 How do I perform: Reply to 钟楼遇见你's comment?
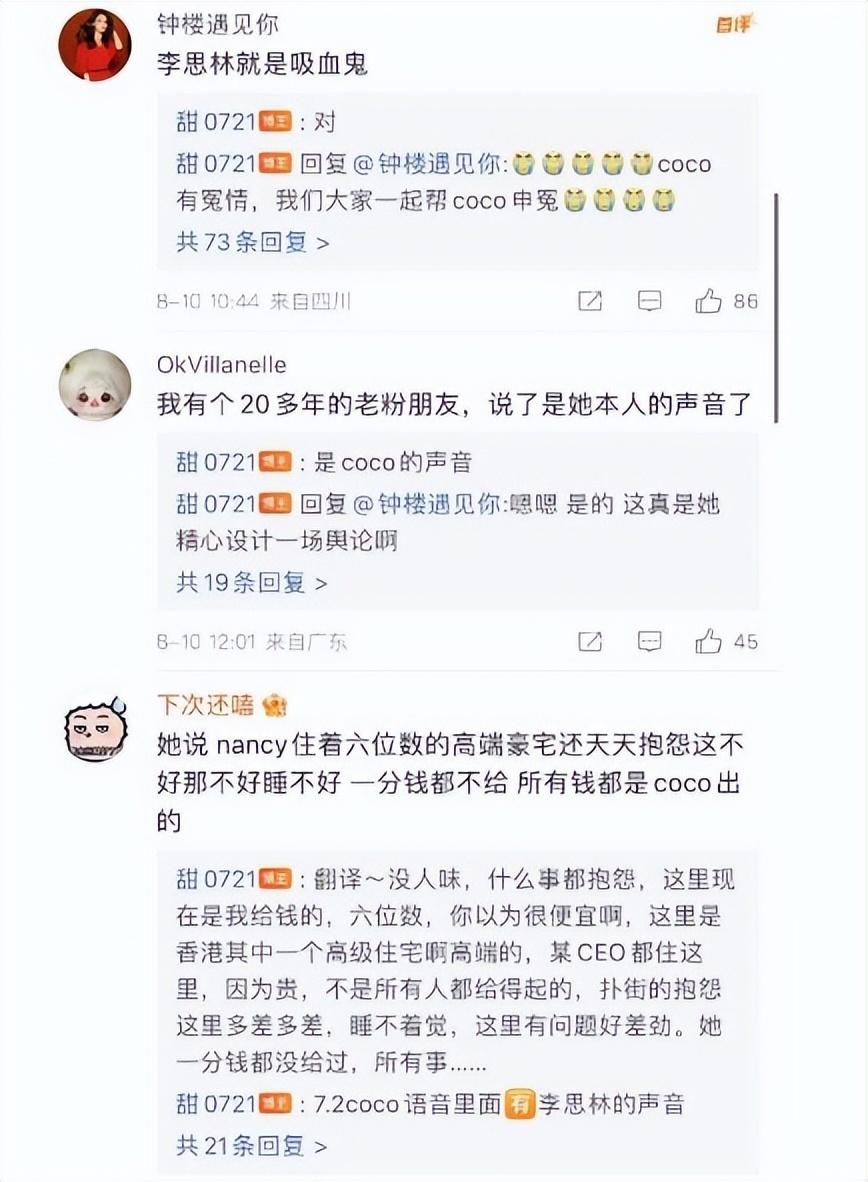point(650,301)
